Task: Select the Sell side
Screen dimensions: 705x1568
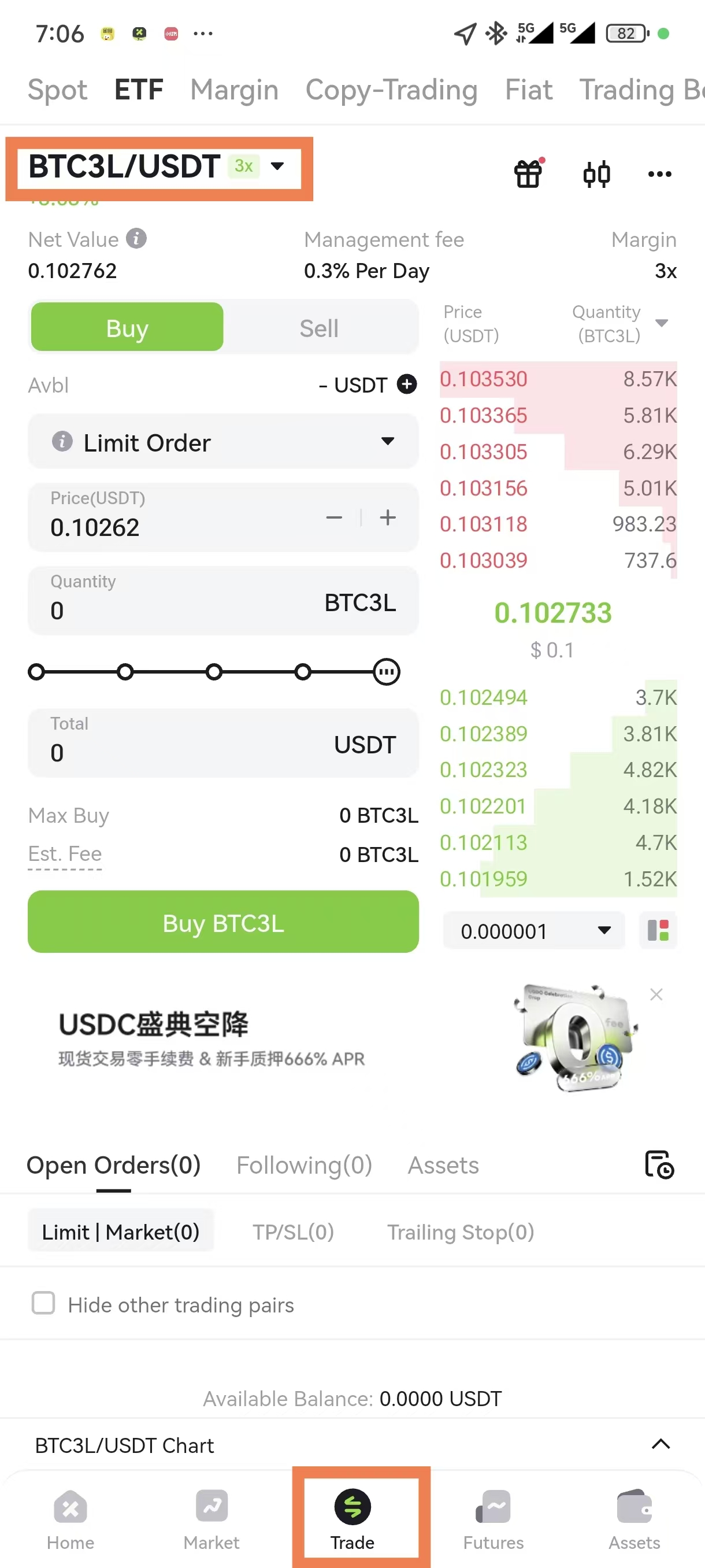Action: (319, 328)
